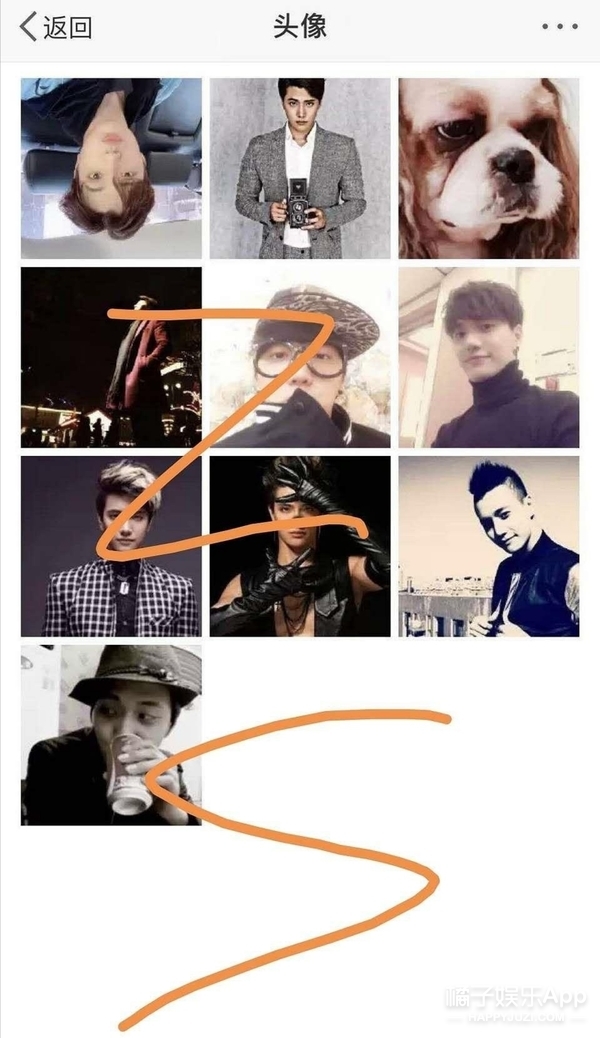Select the night street photo with red coat

(111, 357)
